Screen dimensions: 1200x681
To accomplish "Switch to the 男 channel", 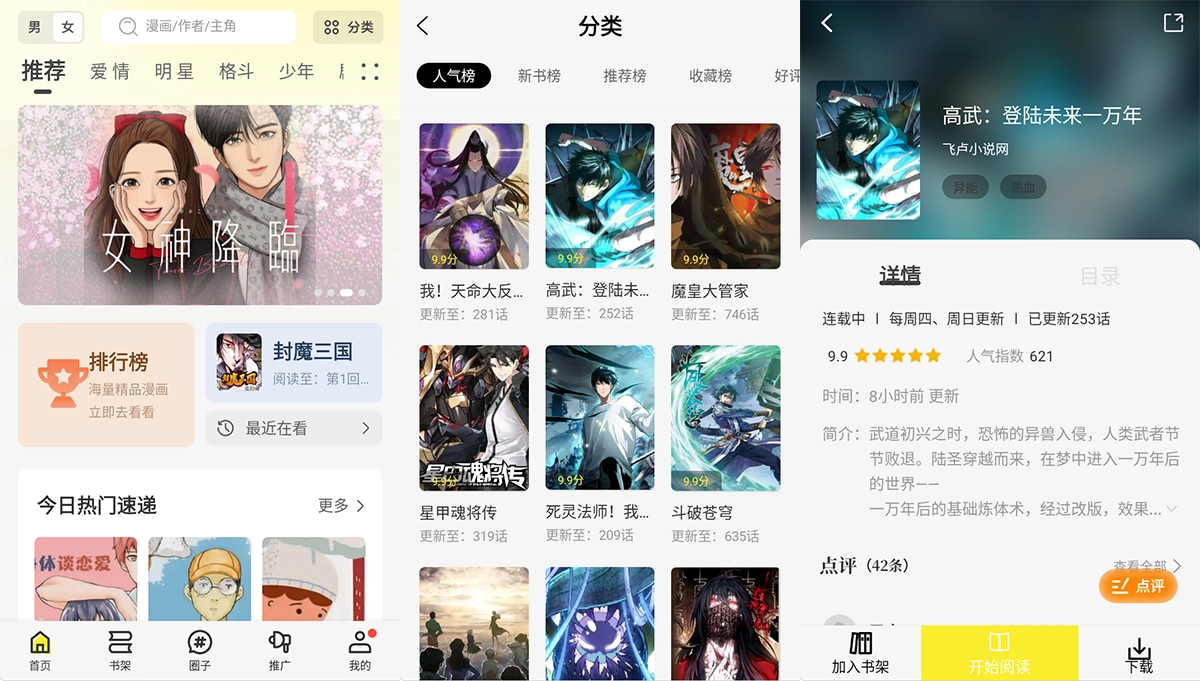I will coord(35,27).
